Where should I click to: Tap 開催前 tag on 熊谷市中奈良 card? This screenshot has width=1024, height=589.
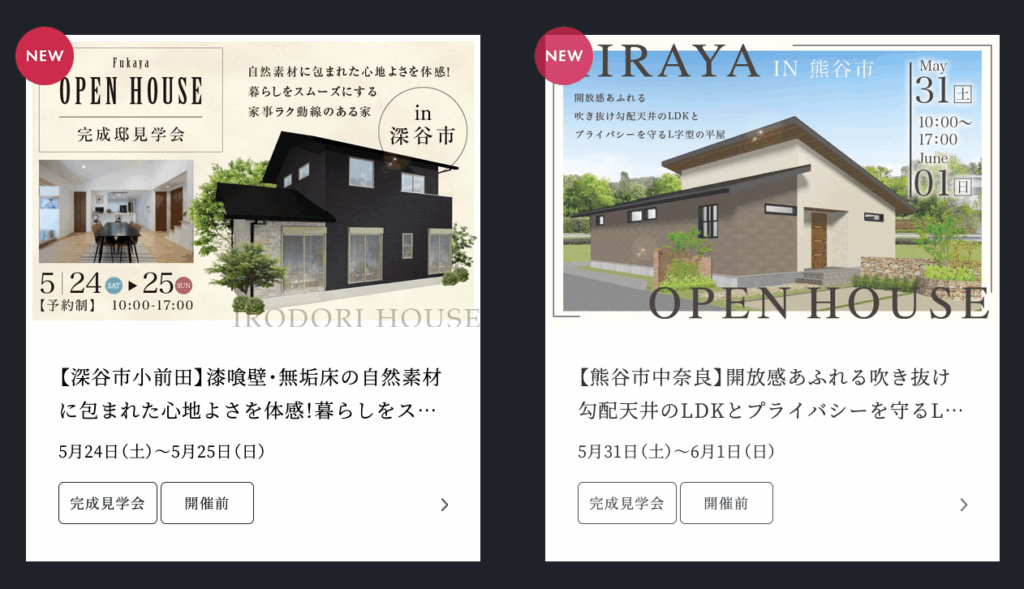point(726,503)
